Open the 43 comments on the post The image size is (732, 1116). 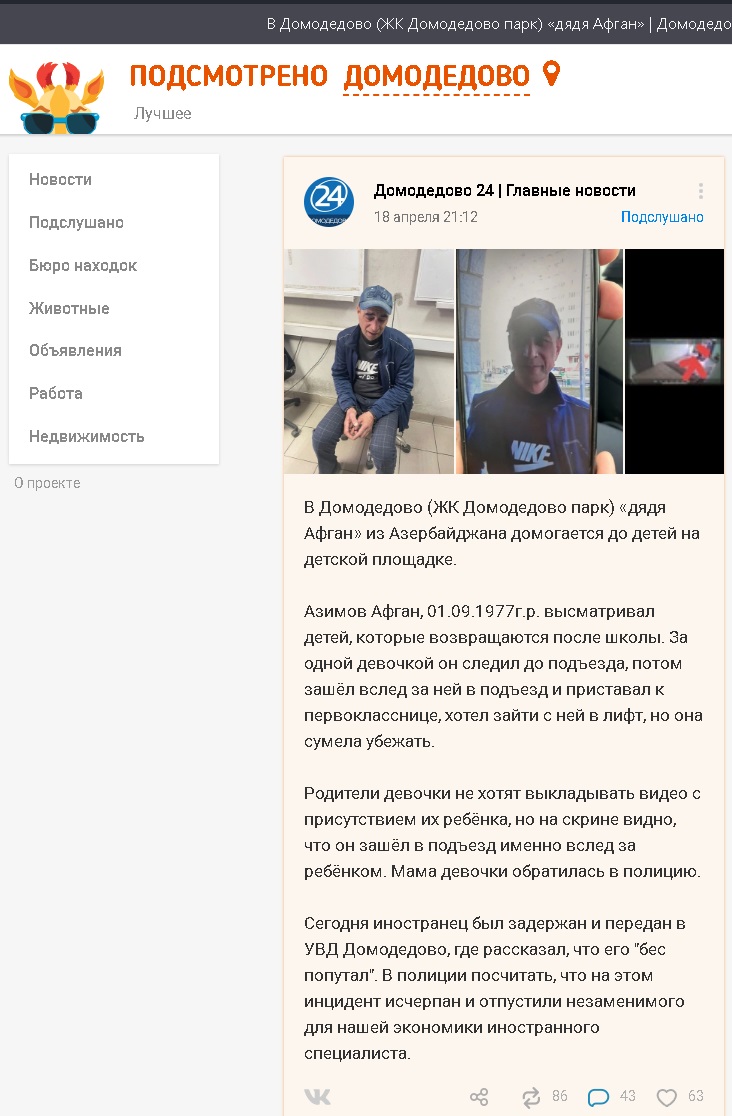pos(599,1097)
